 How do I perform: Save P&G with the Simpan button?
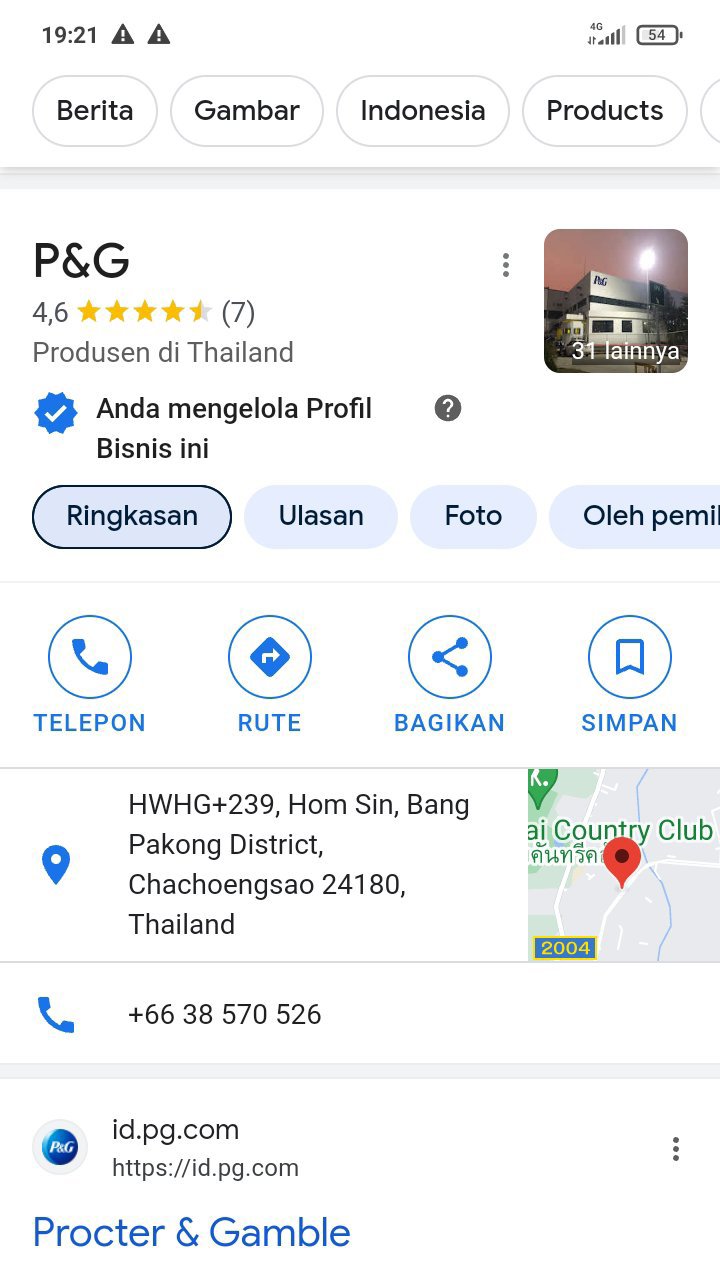coord(630,675)
